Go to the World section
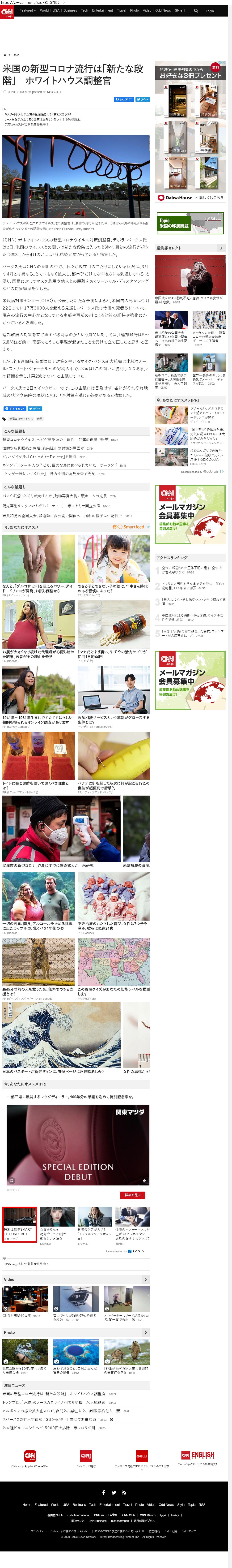 (44, 10)
